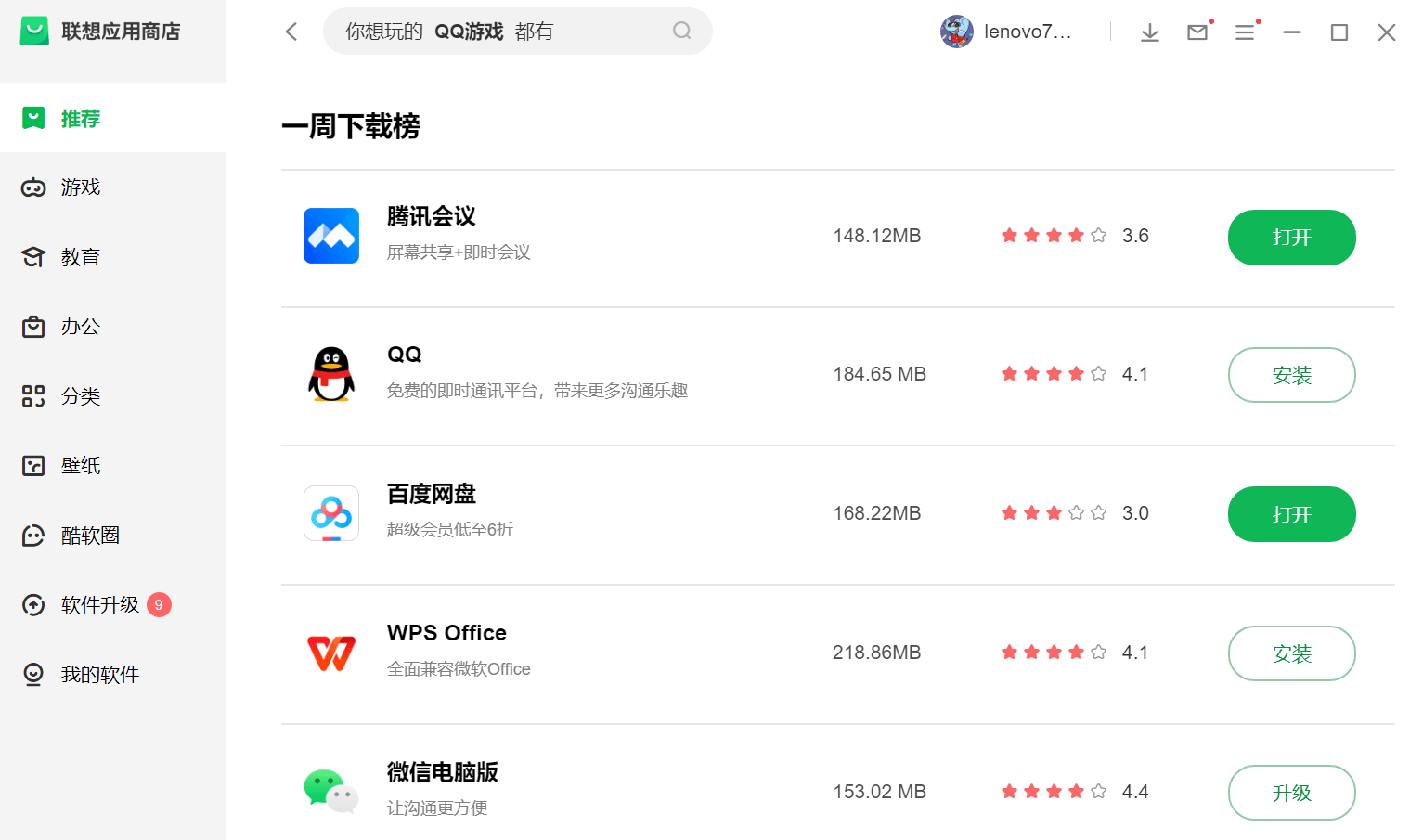Open 百度网盘 with the 打开 button
This screenshot has width=1423, height=840.
[1291, 514]
